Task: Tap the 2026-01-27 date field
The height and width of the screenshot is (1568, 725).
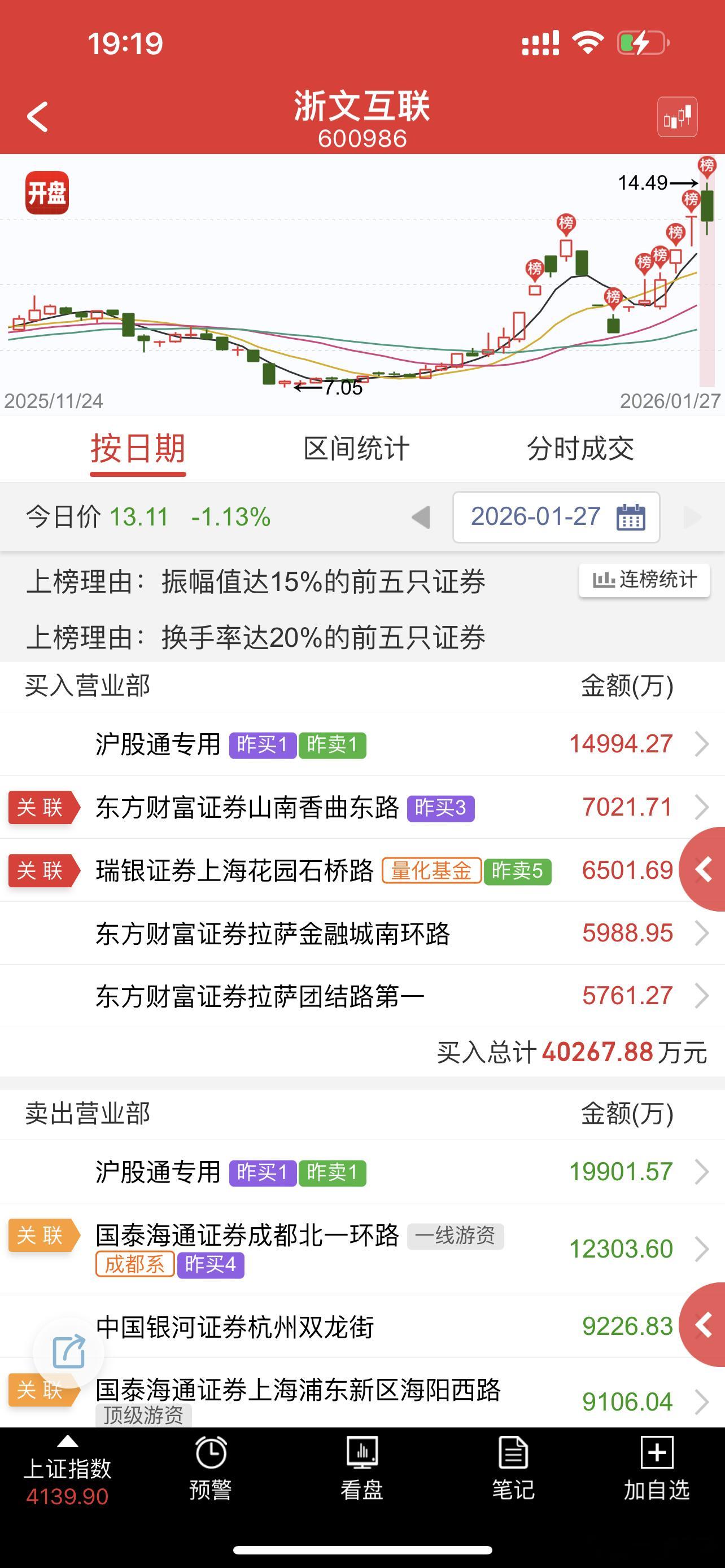Action: (536, 518)
